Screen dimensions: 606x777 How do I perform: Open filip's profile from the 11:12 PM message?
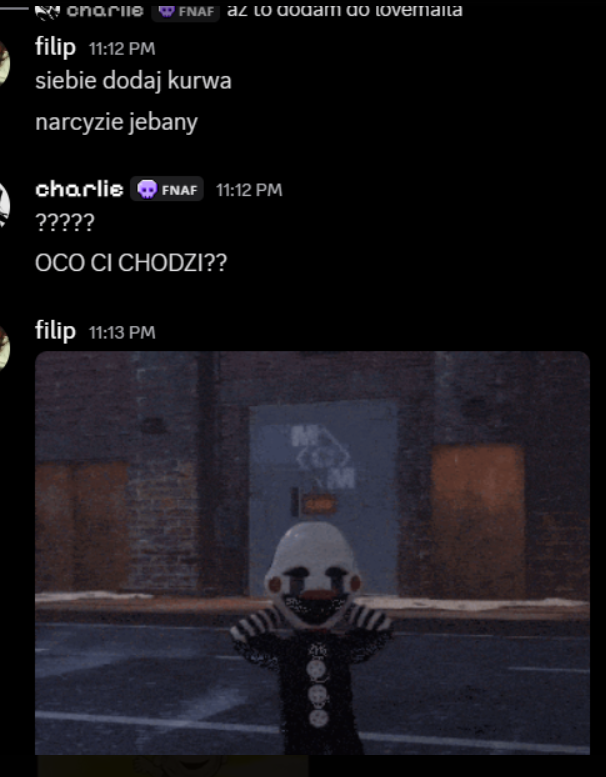pos(55,47)
